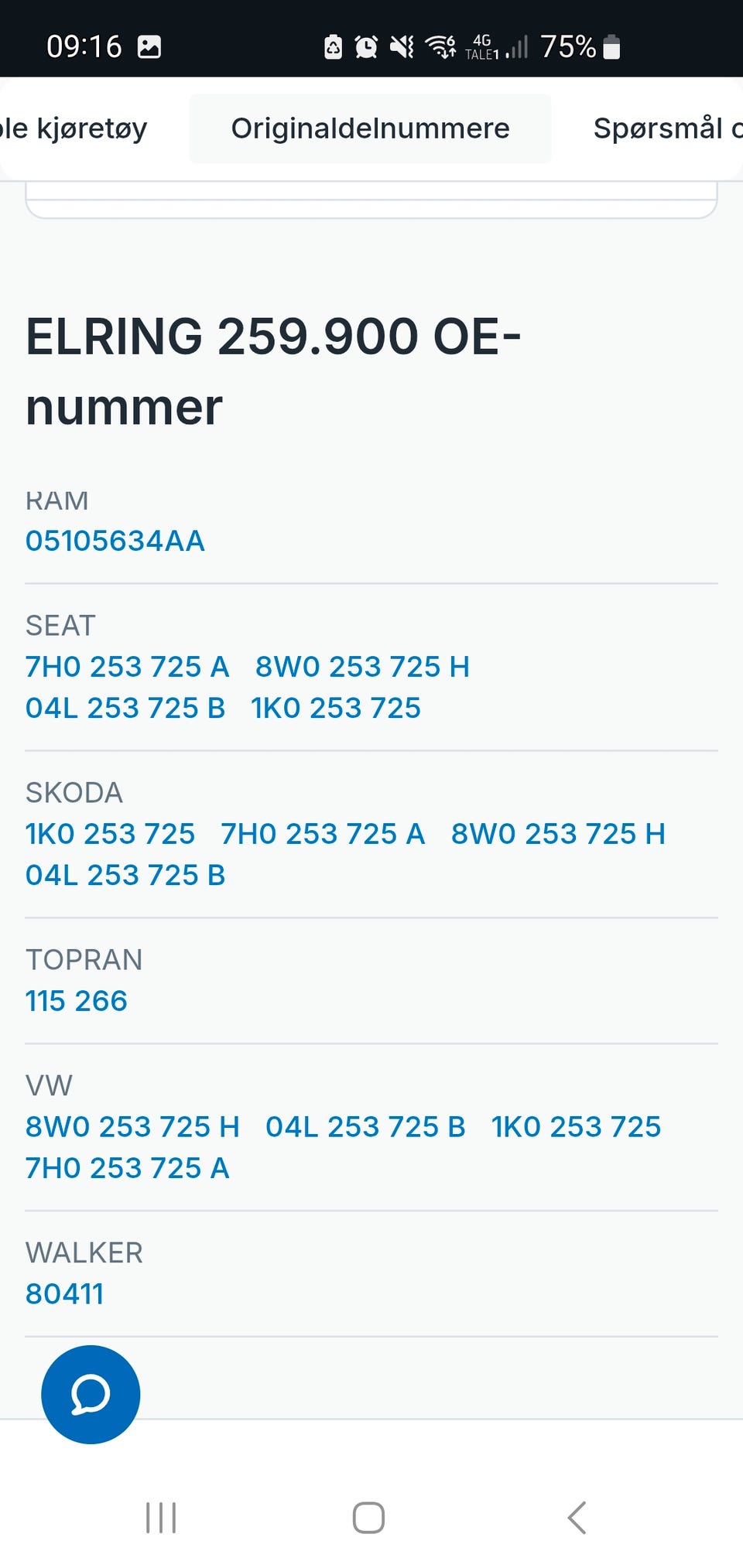The image size is (743, 1568).
Task: Select the Spørsmål tab
Action: pyautogui.click(x=667, y=128)
